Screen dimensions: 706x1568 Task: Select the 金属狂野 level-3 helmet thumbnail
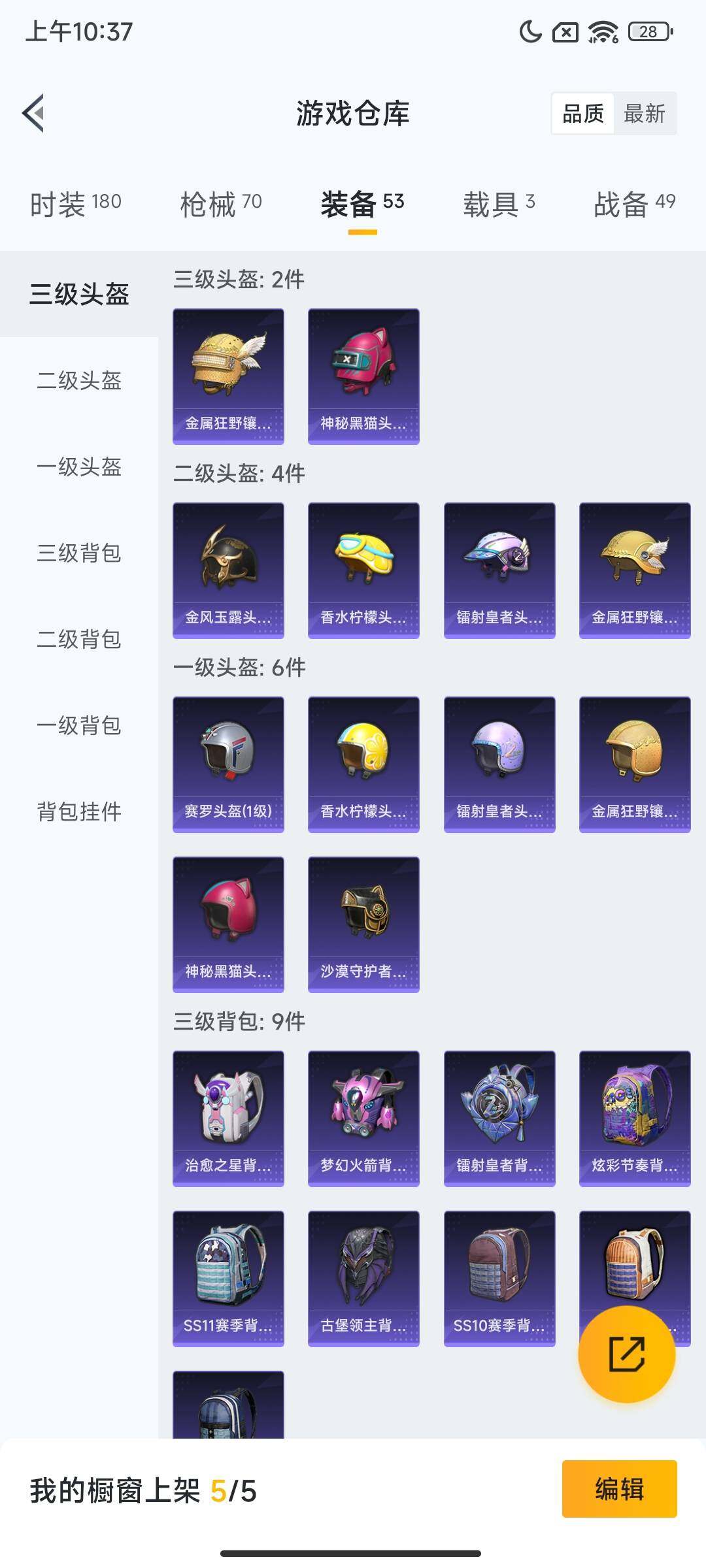coord(227,372)
